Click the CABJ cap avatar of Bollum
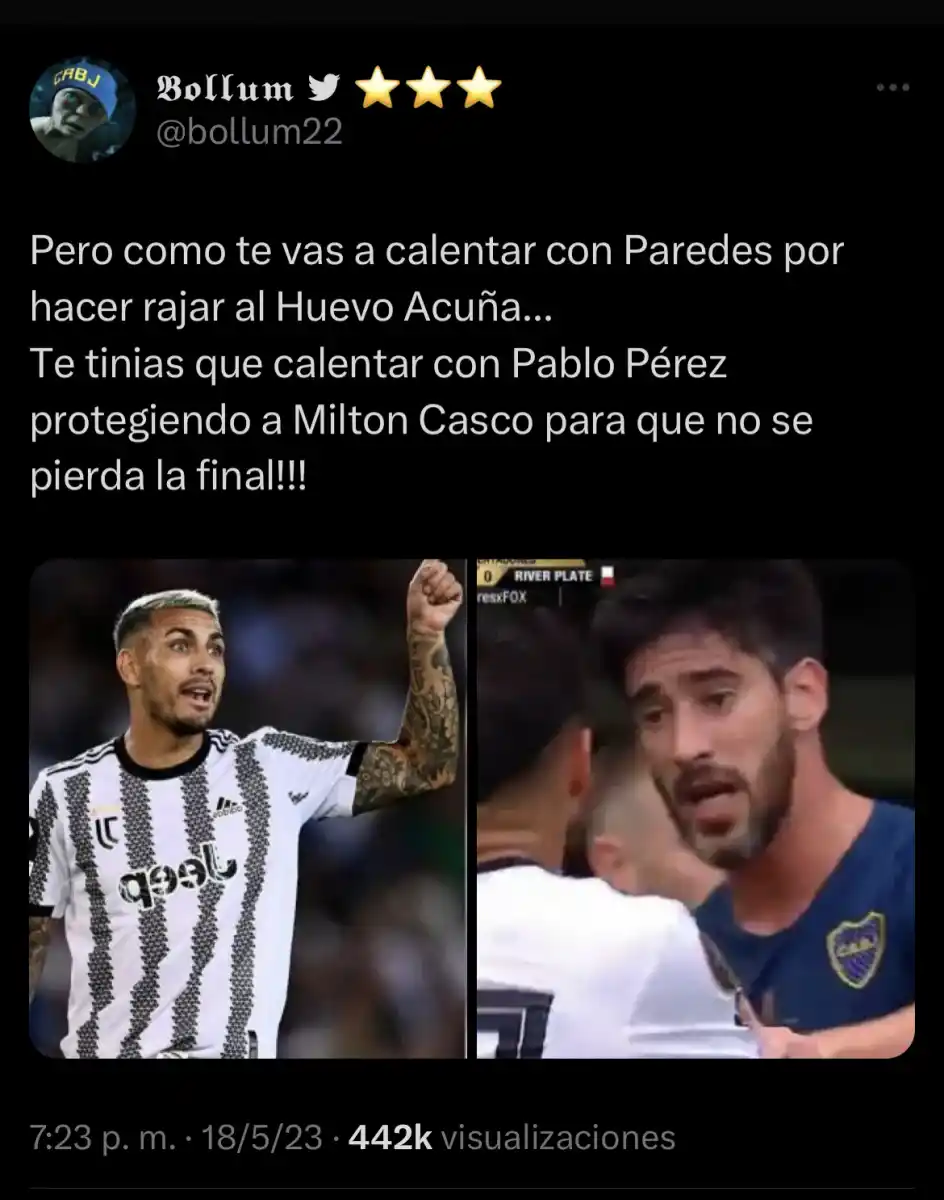944x1200 pixels. [x=77, y=109]
